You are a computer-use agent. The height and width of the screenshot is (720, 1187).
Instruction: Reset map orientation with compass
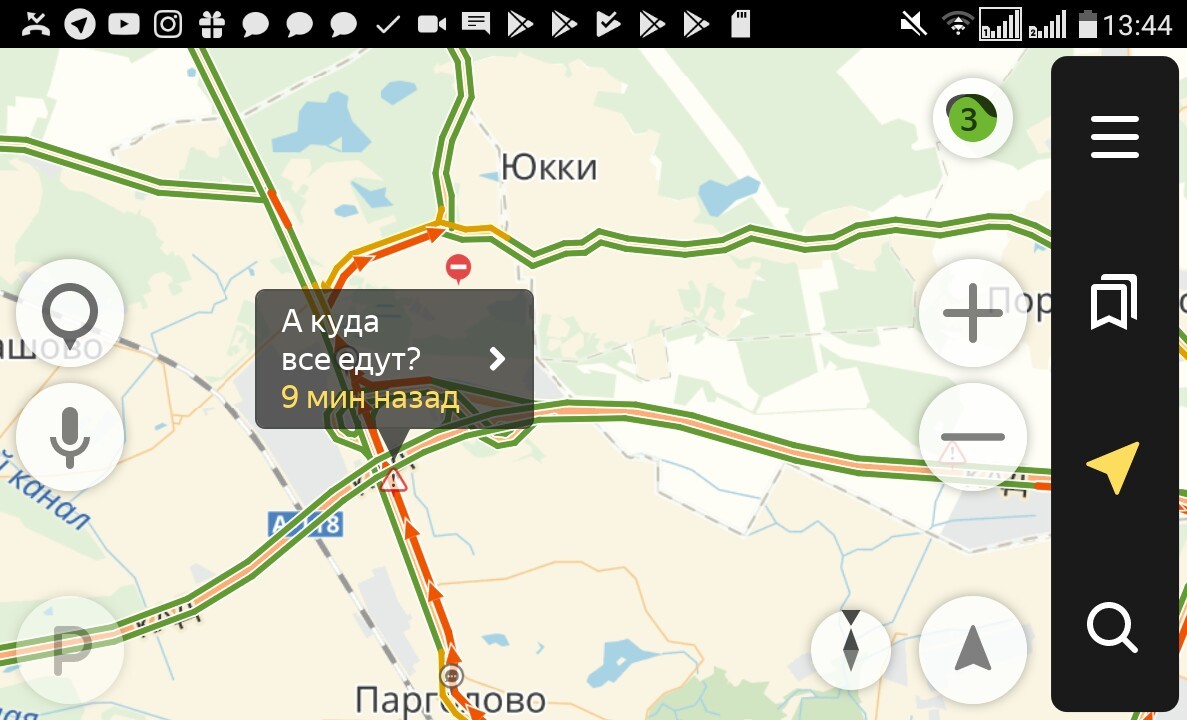[x=850, y=640]
